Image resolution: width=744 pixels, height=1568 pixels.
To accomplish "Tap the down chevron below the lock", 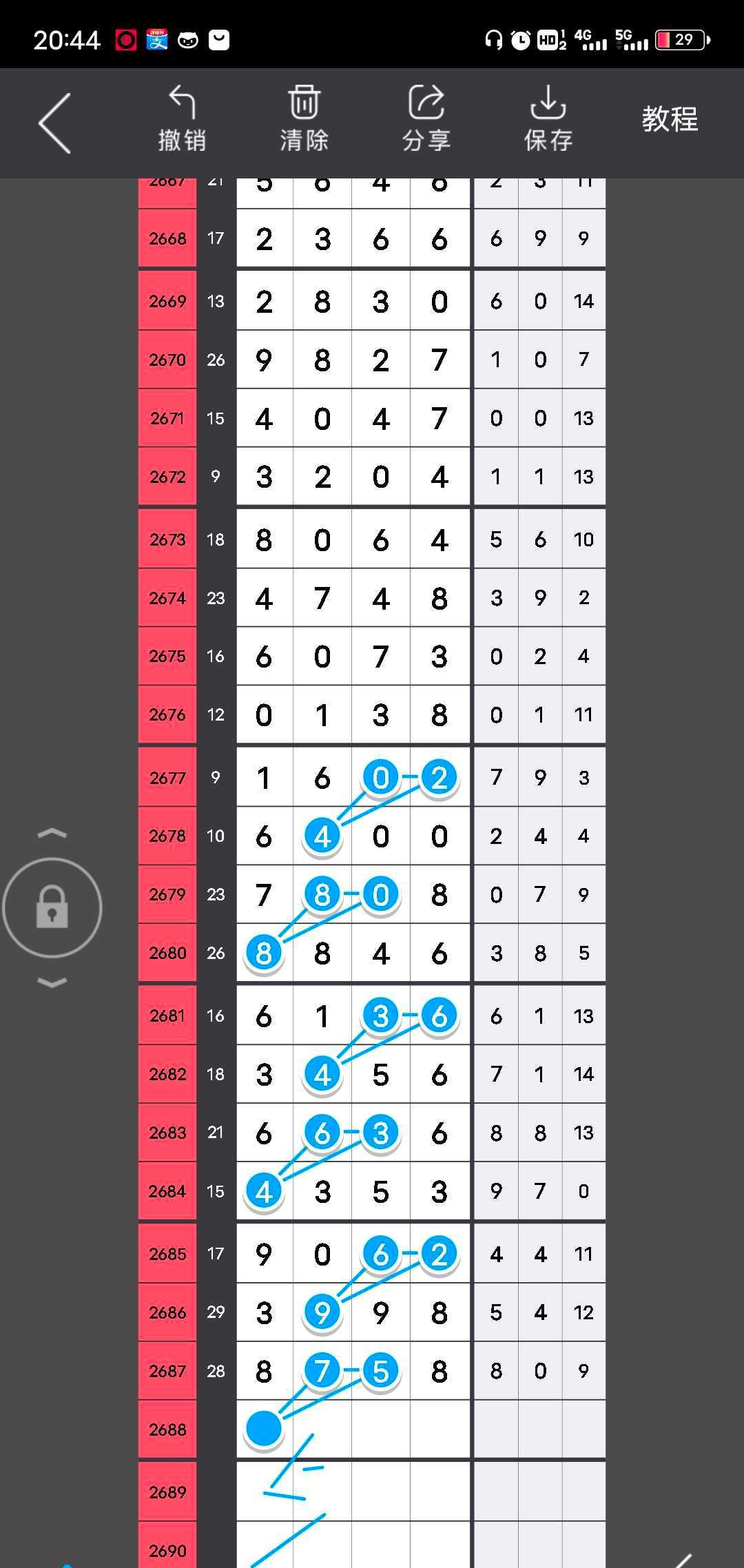I will (x=52, y=982).
